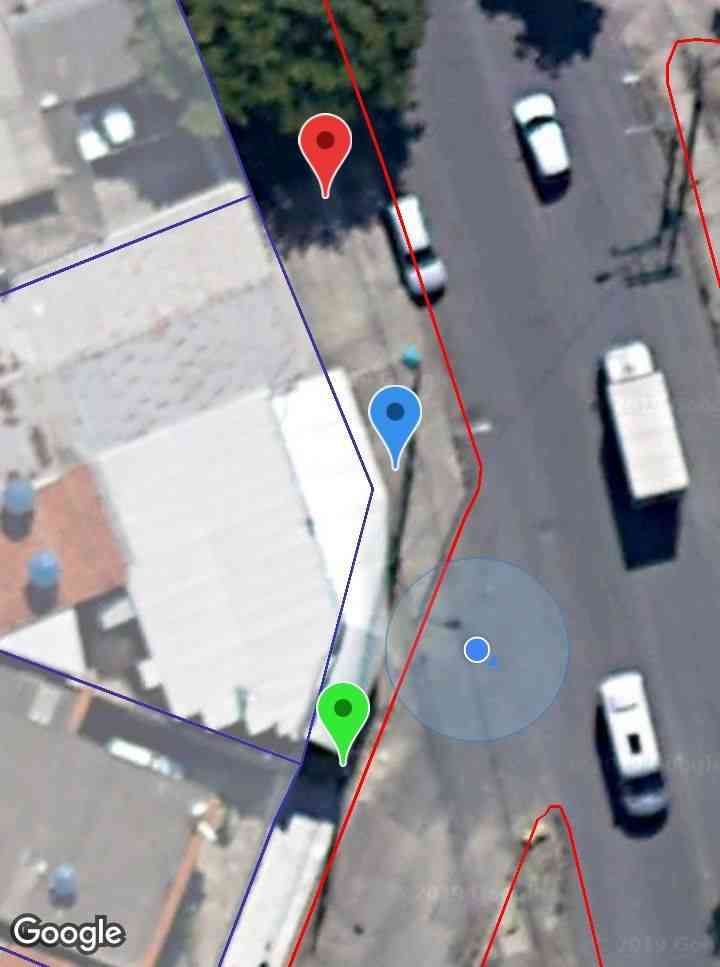The image size is (720, 967).
Task: Open the green map marker
Action: (x=343, y=713)
